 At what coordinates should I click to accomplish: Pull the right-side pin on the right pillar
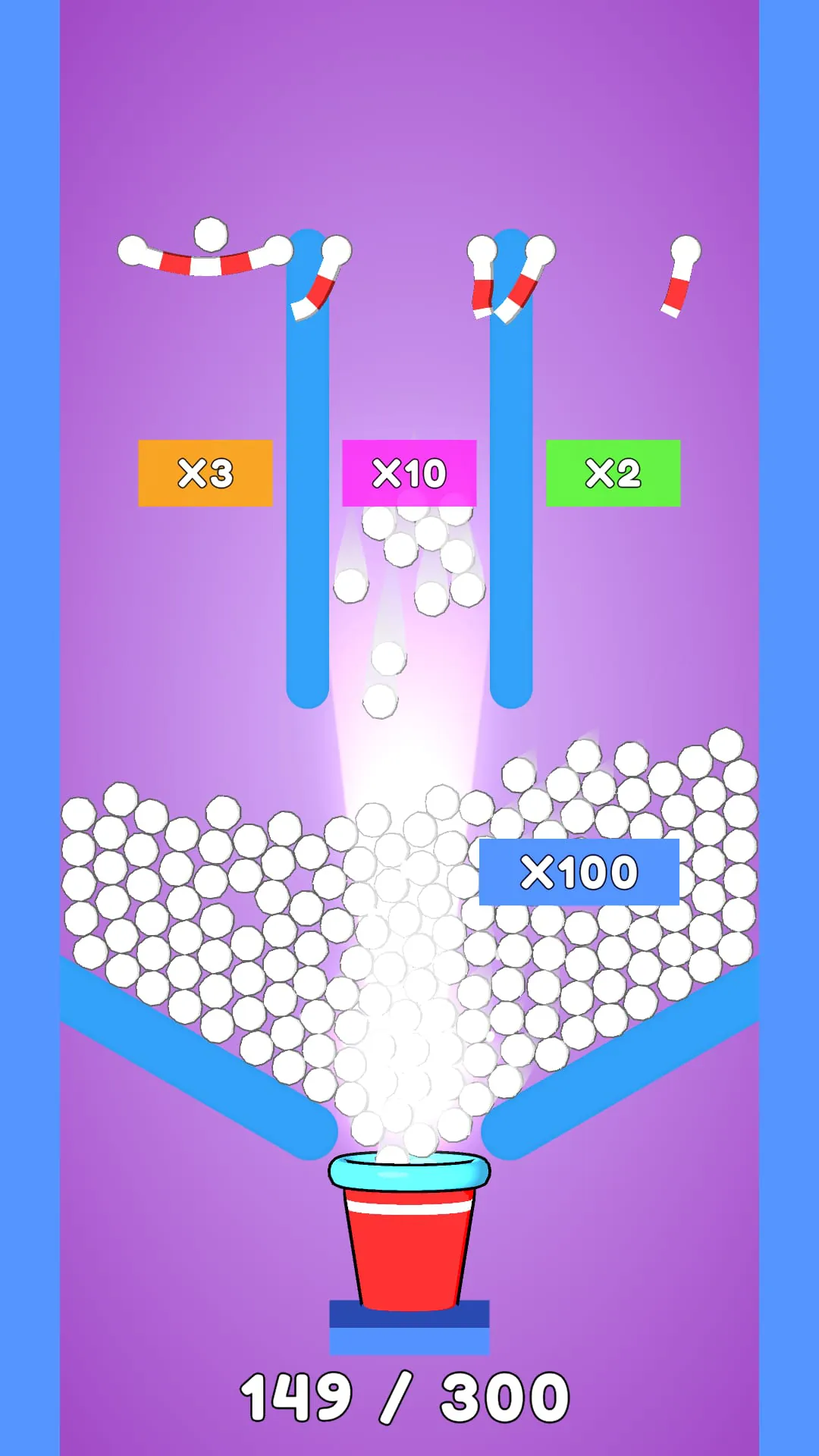(x=540, y=251)
